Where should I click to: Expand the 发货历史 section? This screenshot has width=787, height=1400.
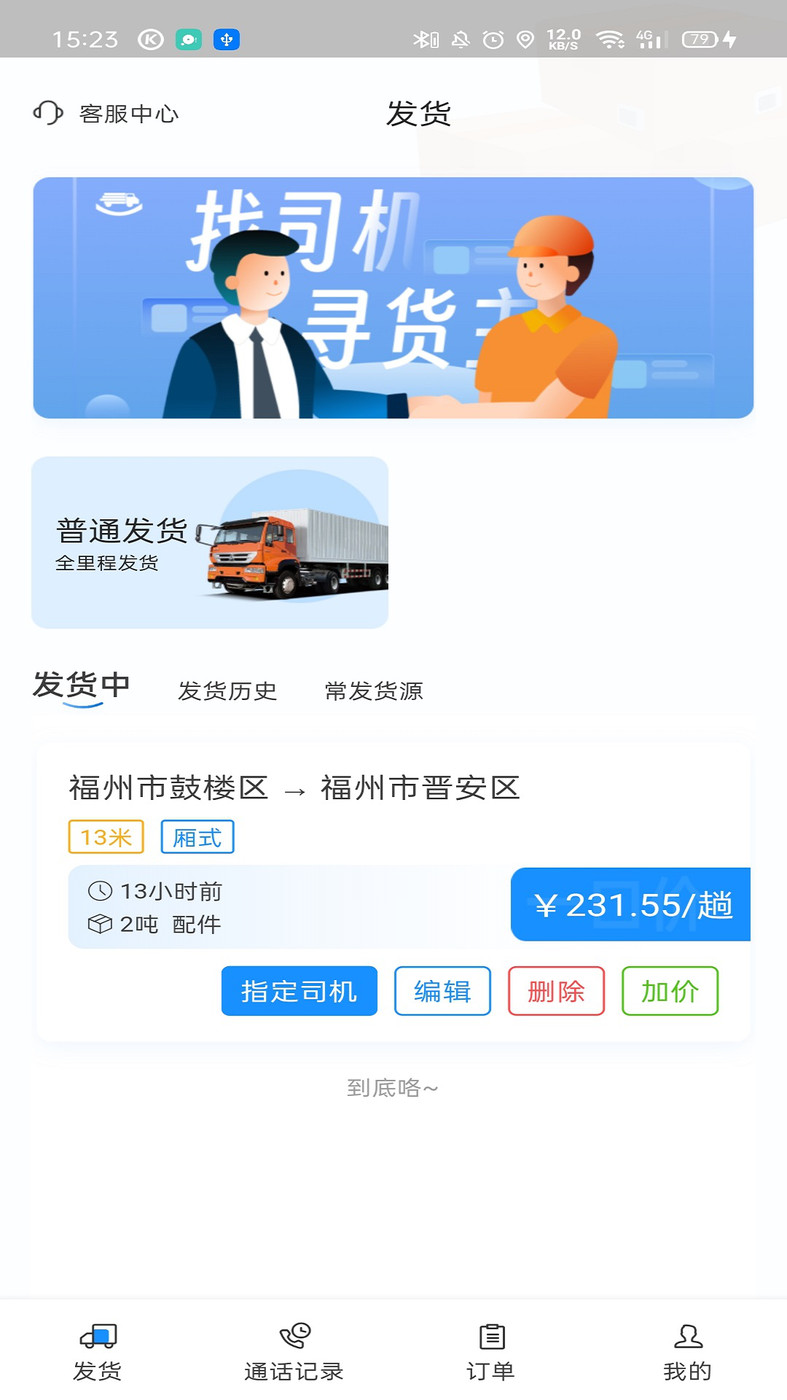pyautogui.click(x=227, y=690)
